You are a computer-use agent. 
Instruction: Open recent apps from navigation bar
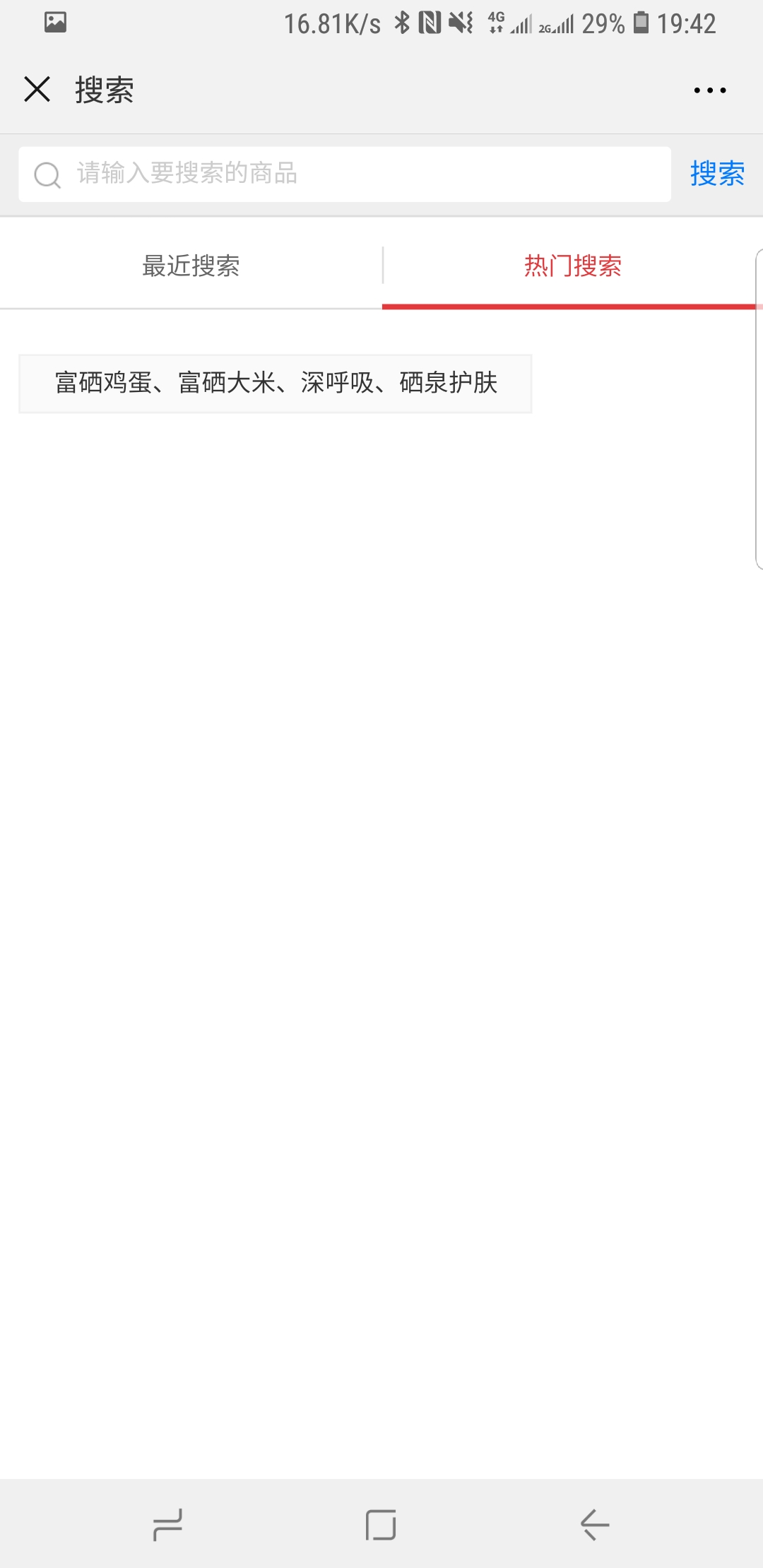(167, 1524)
